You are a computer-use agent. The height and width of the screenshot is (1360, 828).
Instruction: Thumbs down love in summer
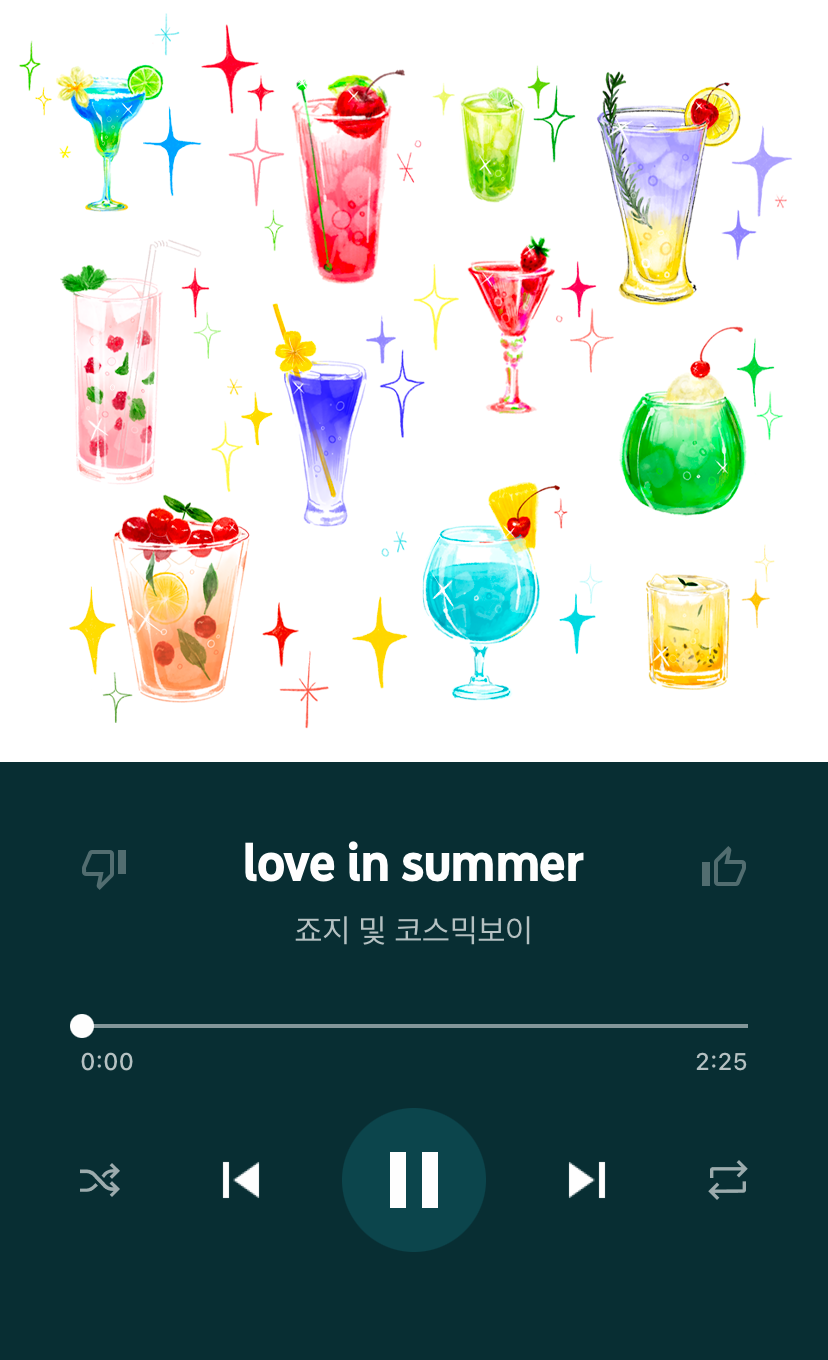click(104, 867)
